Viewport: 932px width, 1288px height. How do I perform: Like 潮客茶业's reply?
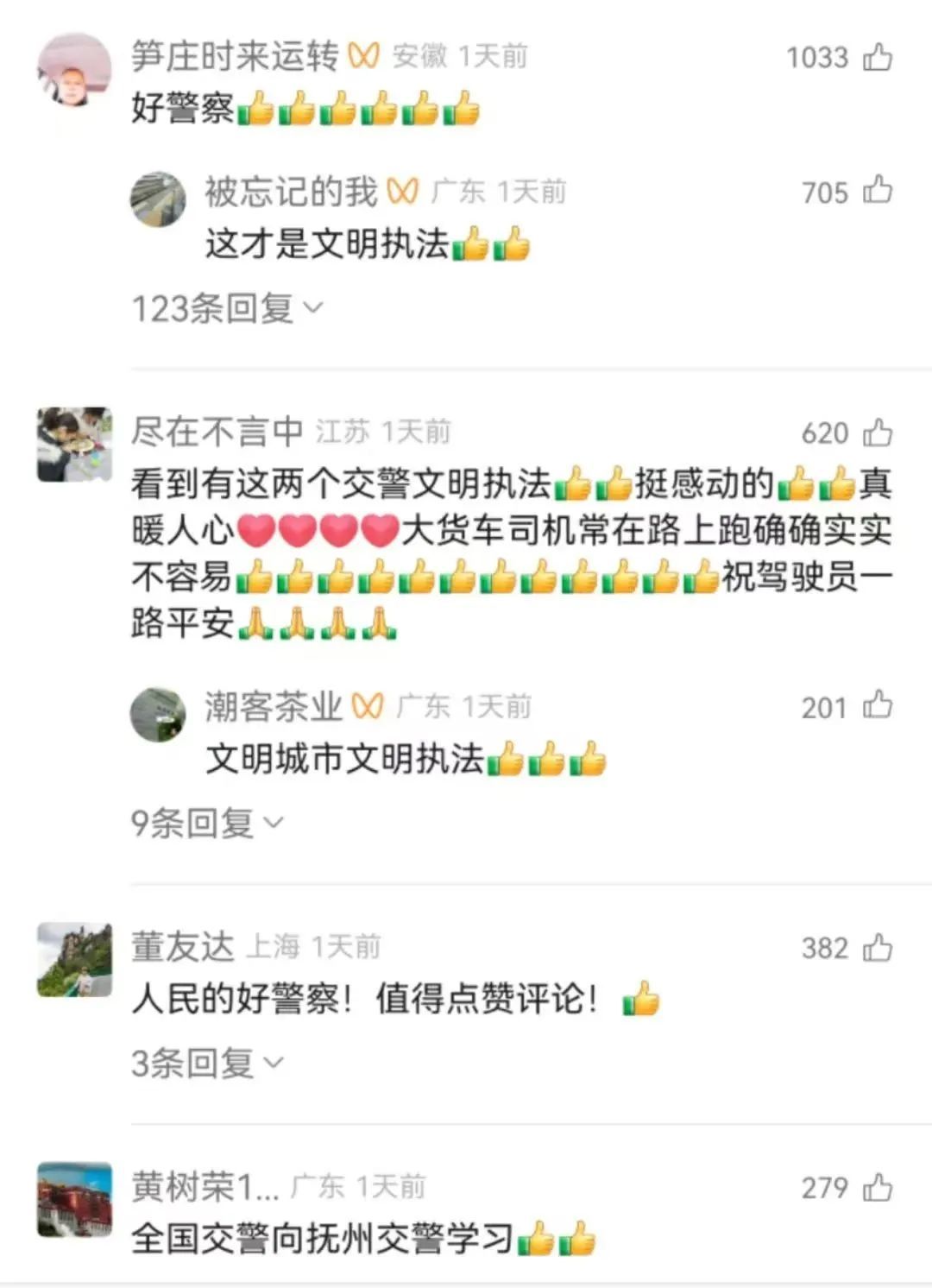(x=878, y=706)
